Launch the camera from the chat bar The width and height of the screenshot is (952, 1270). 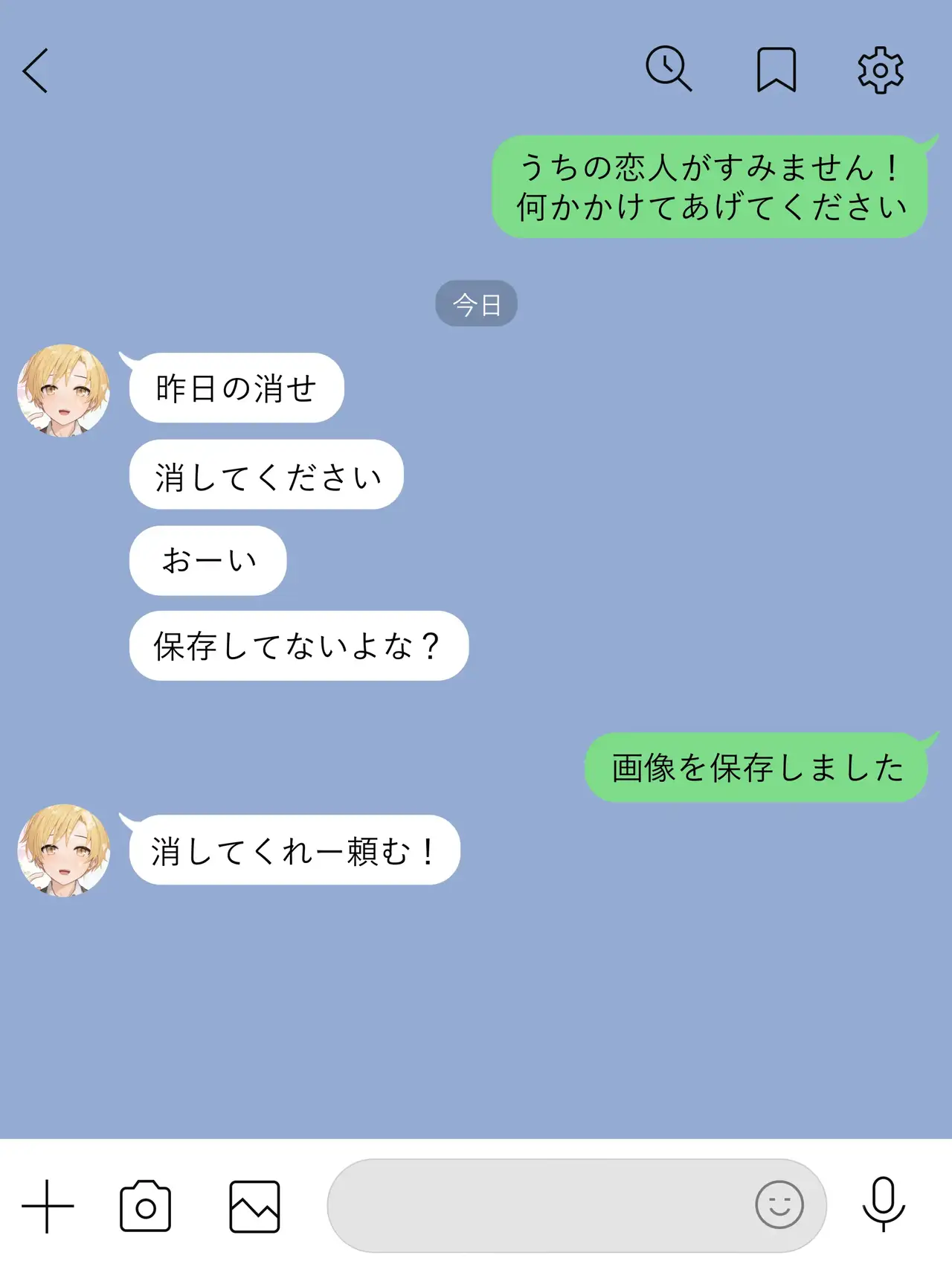pos(146,1206)
